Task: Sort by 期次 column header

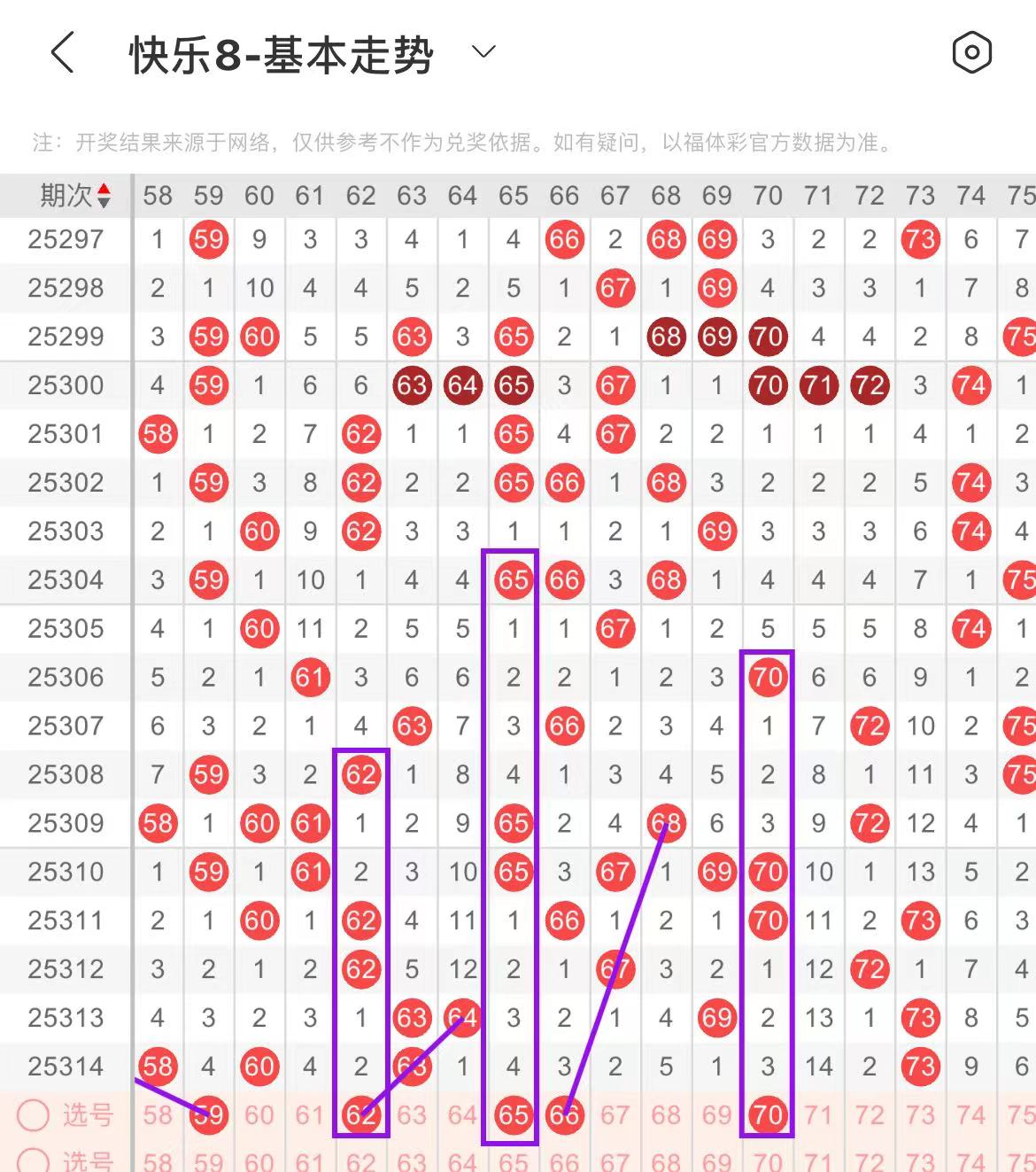Action: tap(75, 196)
